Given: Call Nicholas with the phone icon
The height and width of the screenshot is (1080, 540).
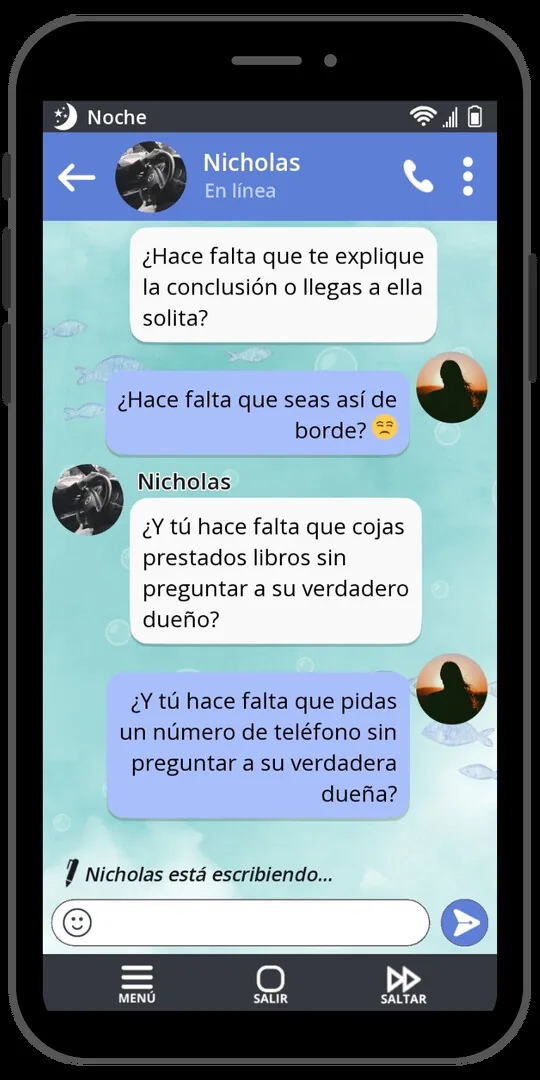Looking at the screenshot, I should click(418, 176).
